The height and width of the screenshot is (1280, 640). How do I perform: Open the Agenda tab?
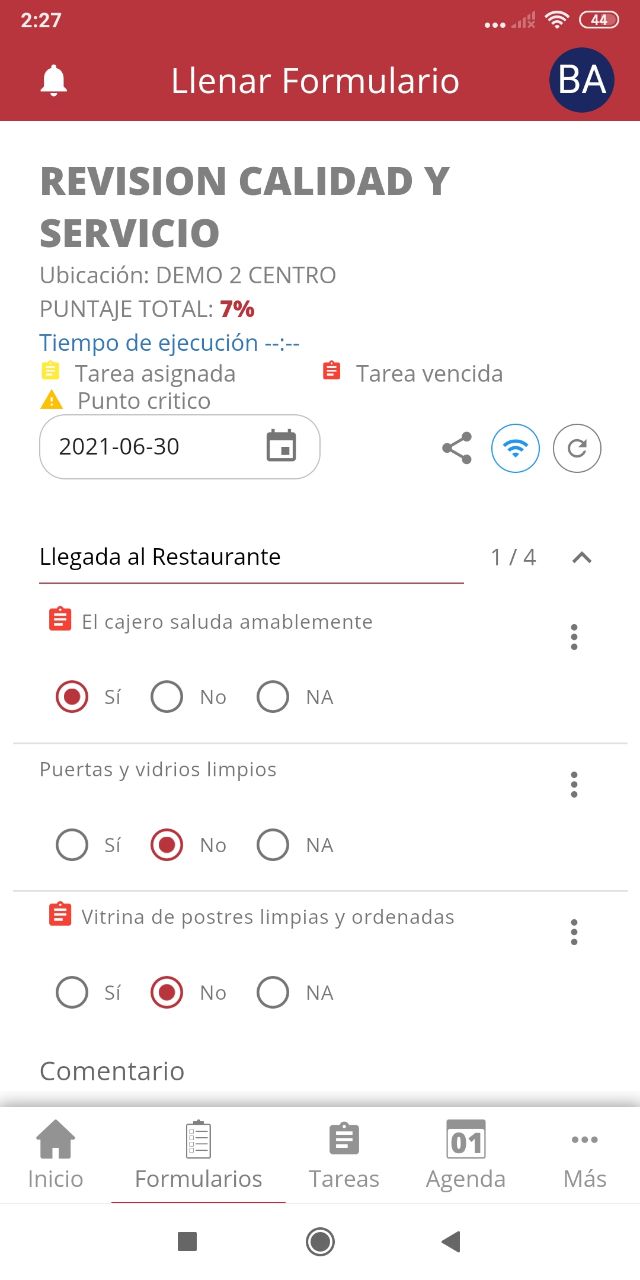pyautogui.click(x=466, y=1156)
